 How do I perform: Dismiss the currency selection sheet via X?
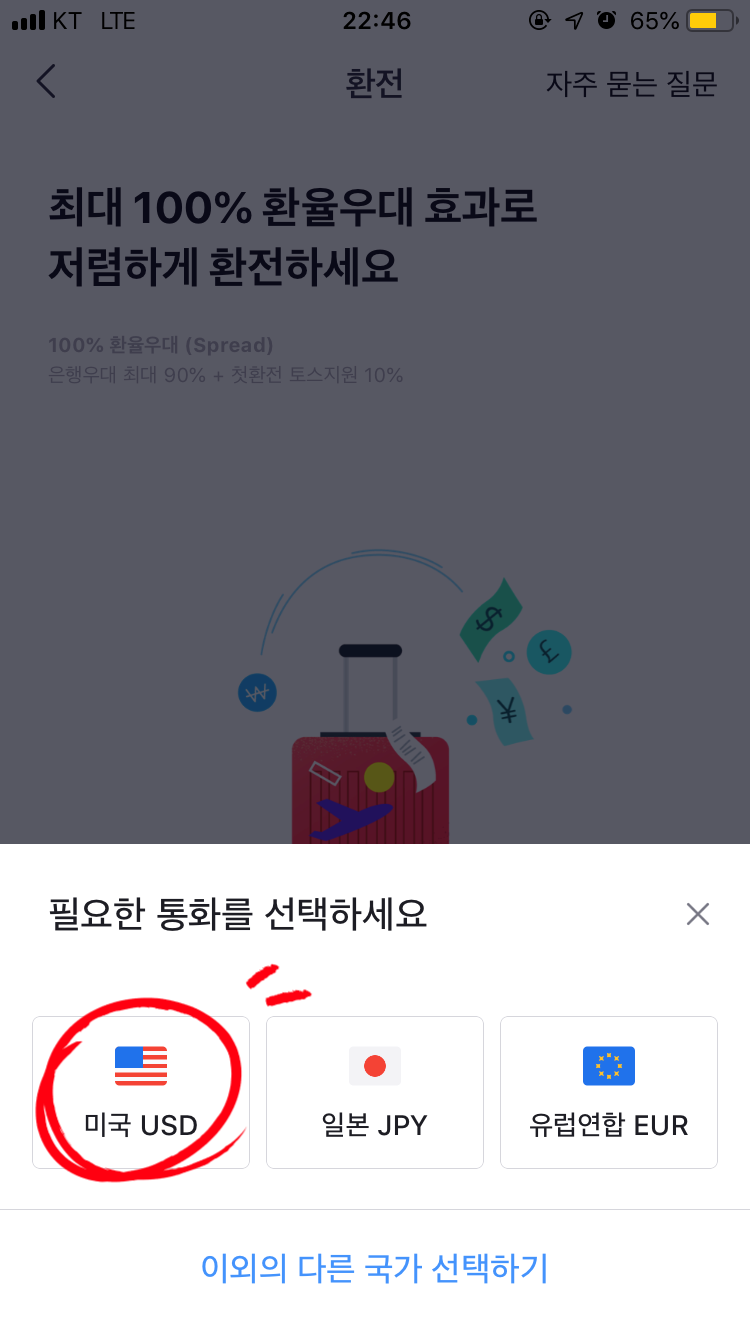click(x=697, y=913)
